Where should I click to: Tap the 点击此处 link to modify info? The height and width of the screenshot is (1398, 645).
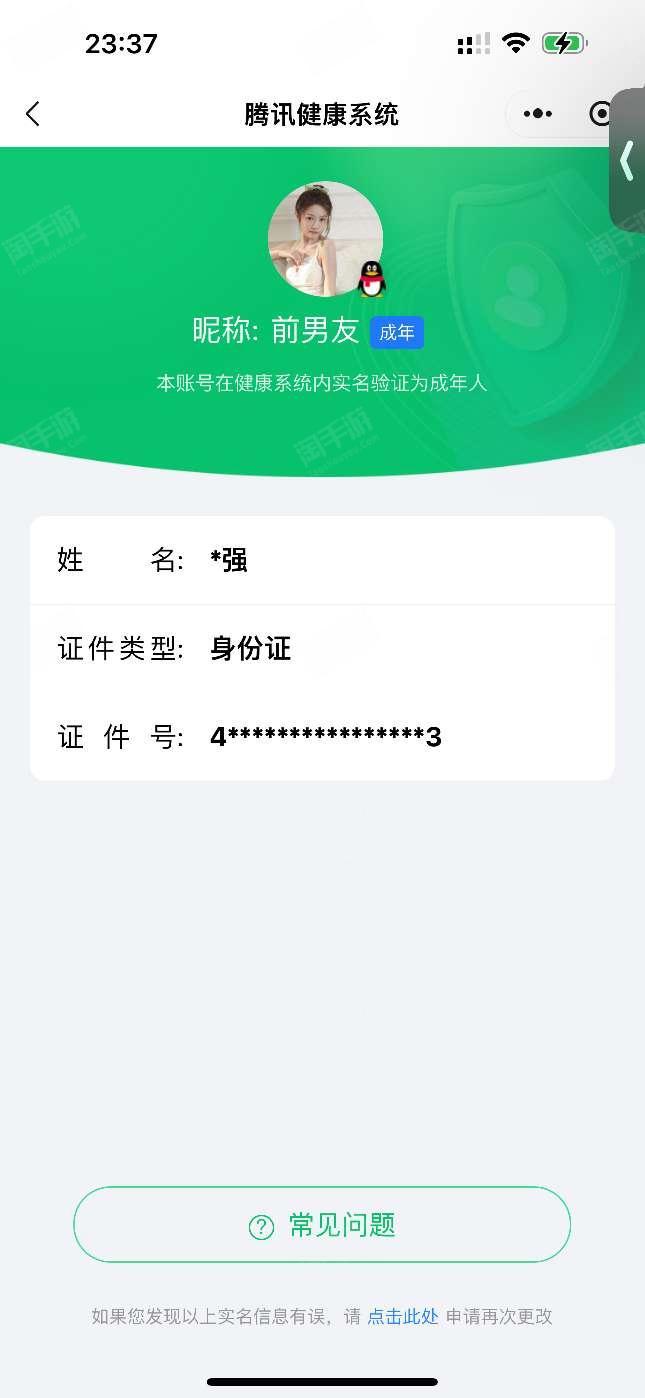(402, 1316)
